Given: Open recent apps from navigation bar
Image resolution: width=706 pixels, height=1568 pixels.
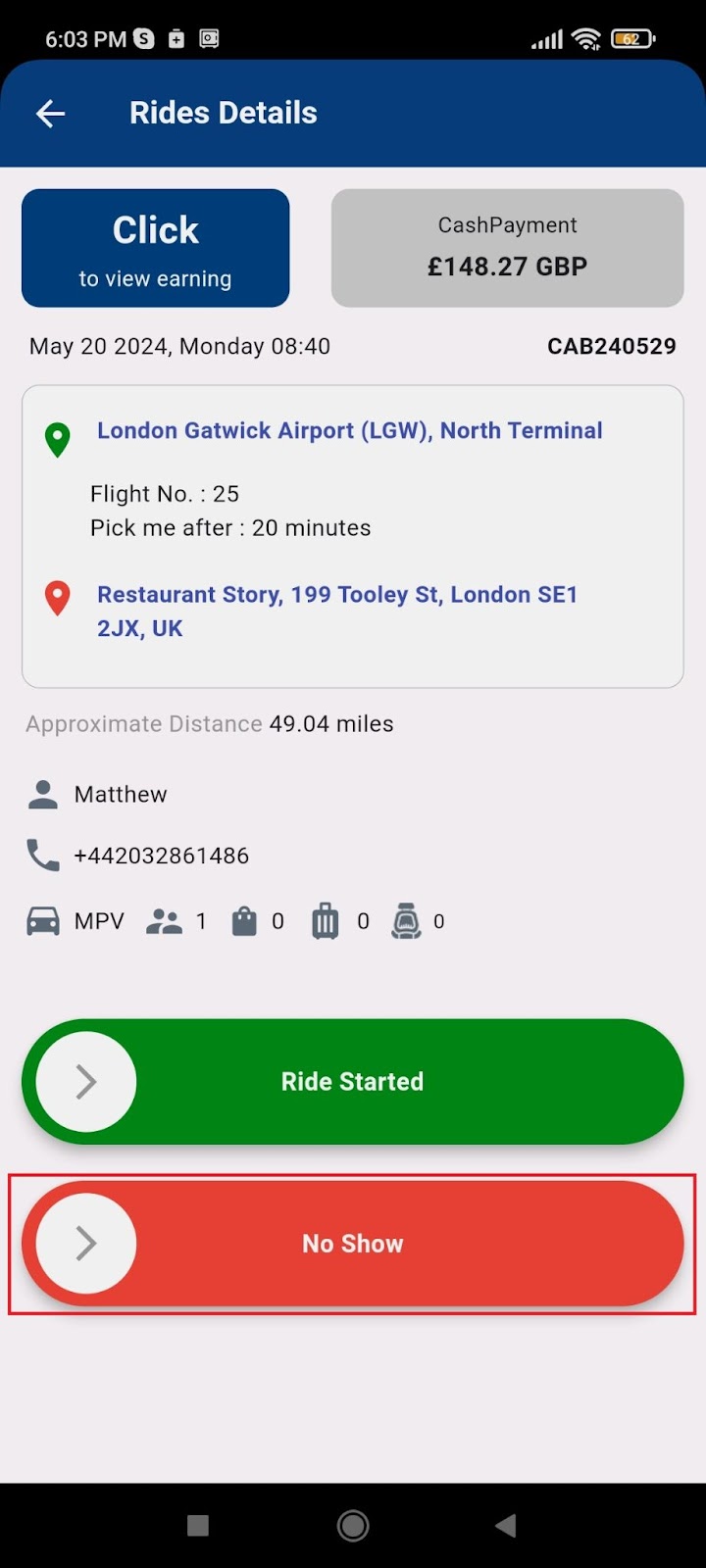Looking at the screenshot, I should pos(198,1525).
